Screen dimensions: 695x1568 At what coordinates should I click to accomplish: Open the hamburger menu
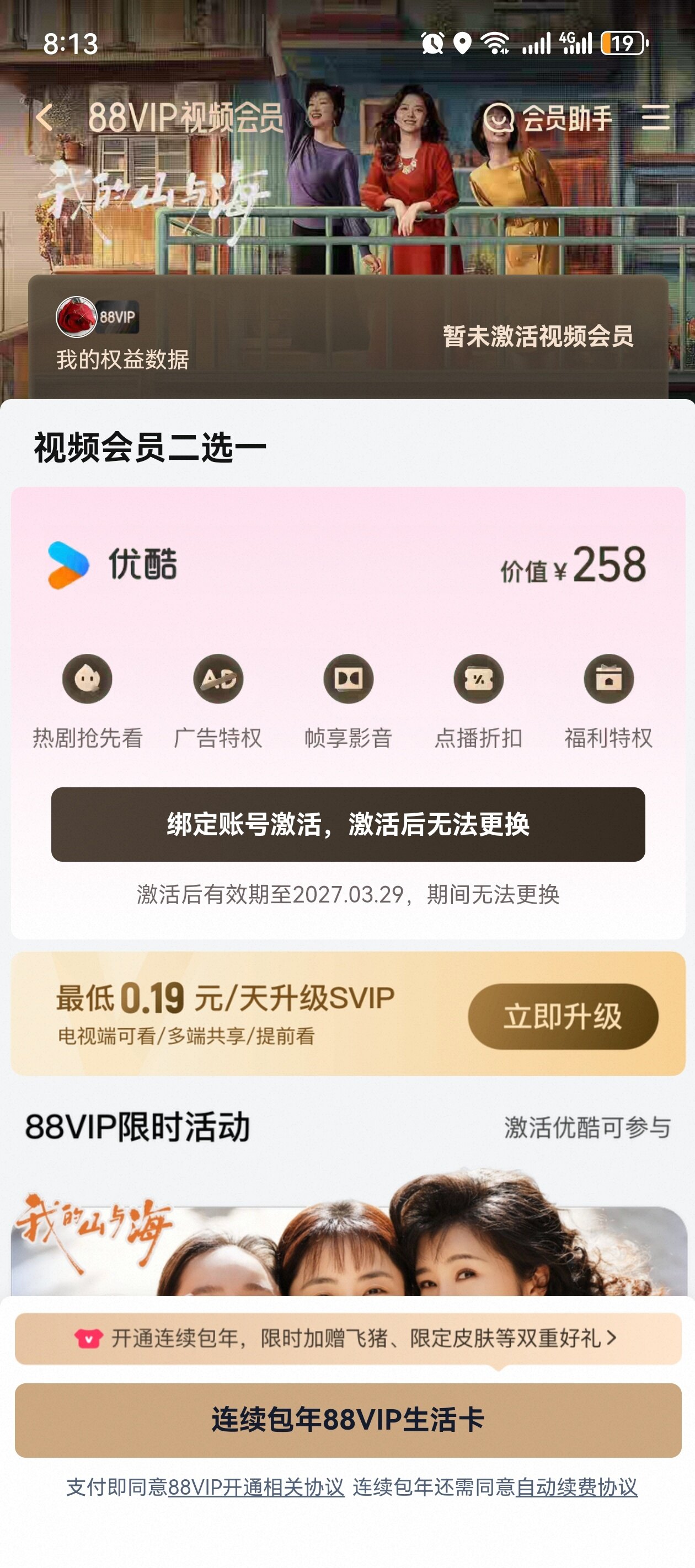pos(655,117)
